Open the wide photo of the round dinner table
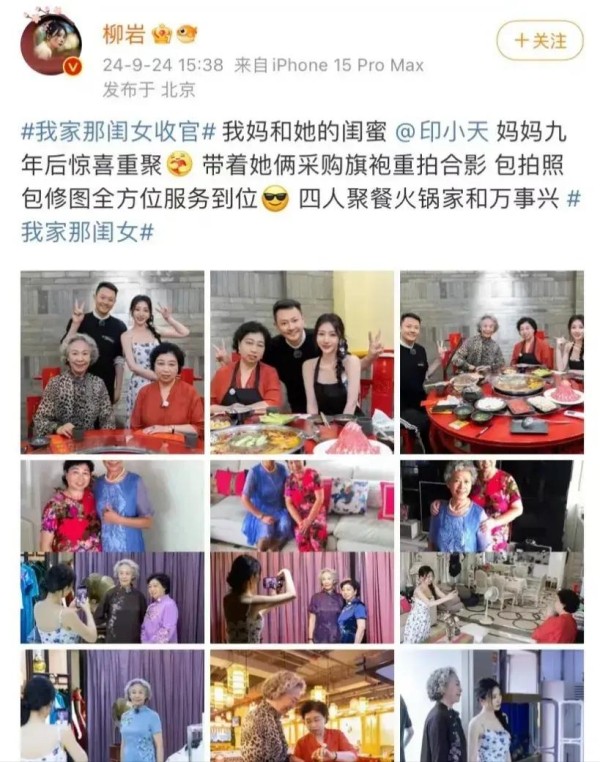Viewport: 600px width, 762px height. (491, 362)
